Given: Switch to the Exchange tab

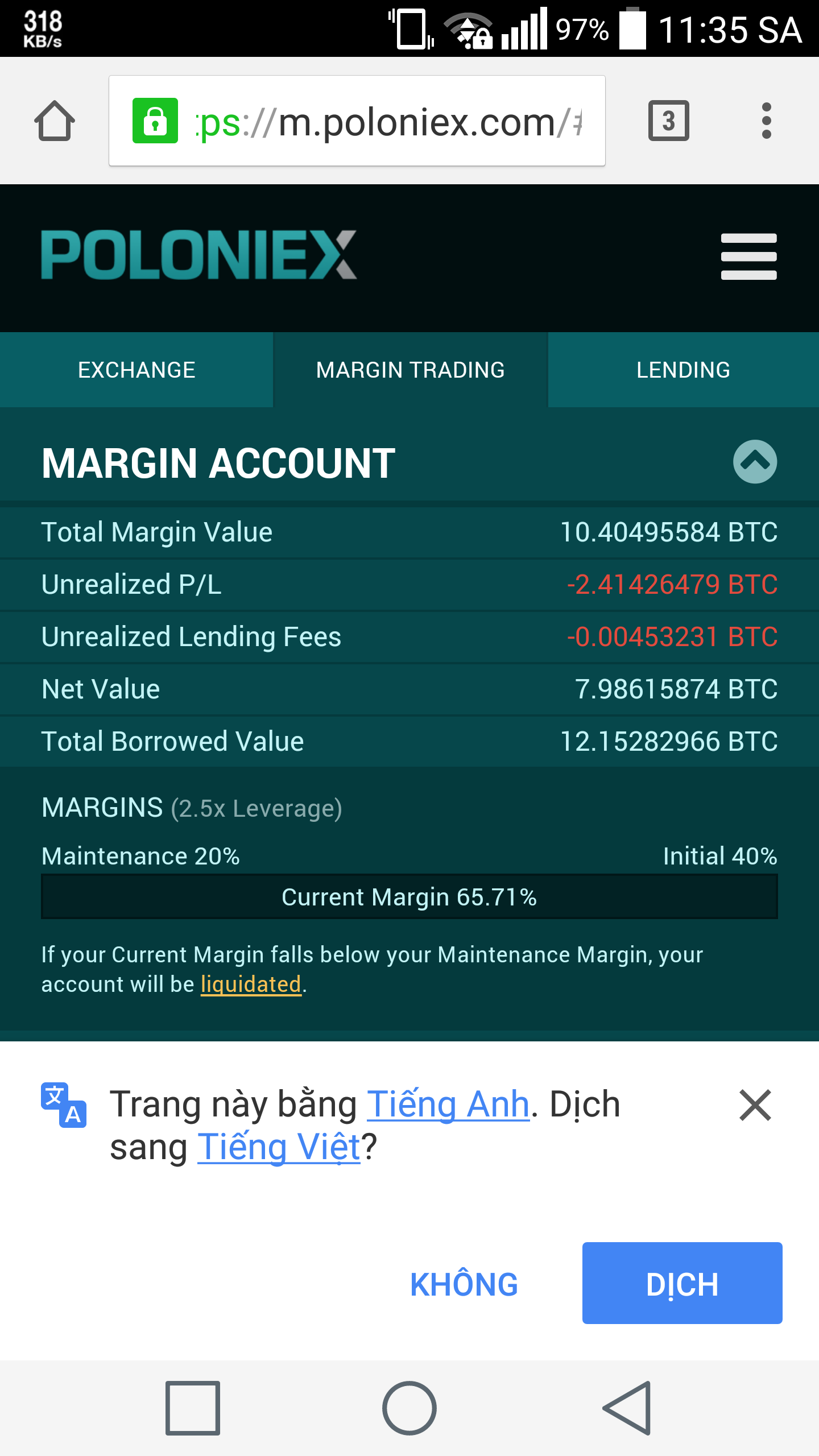Looking at the screenshot, I should (136, 370).
